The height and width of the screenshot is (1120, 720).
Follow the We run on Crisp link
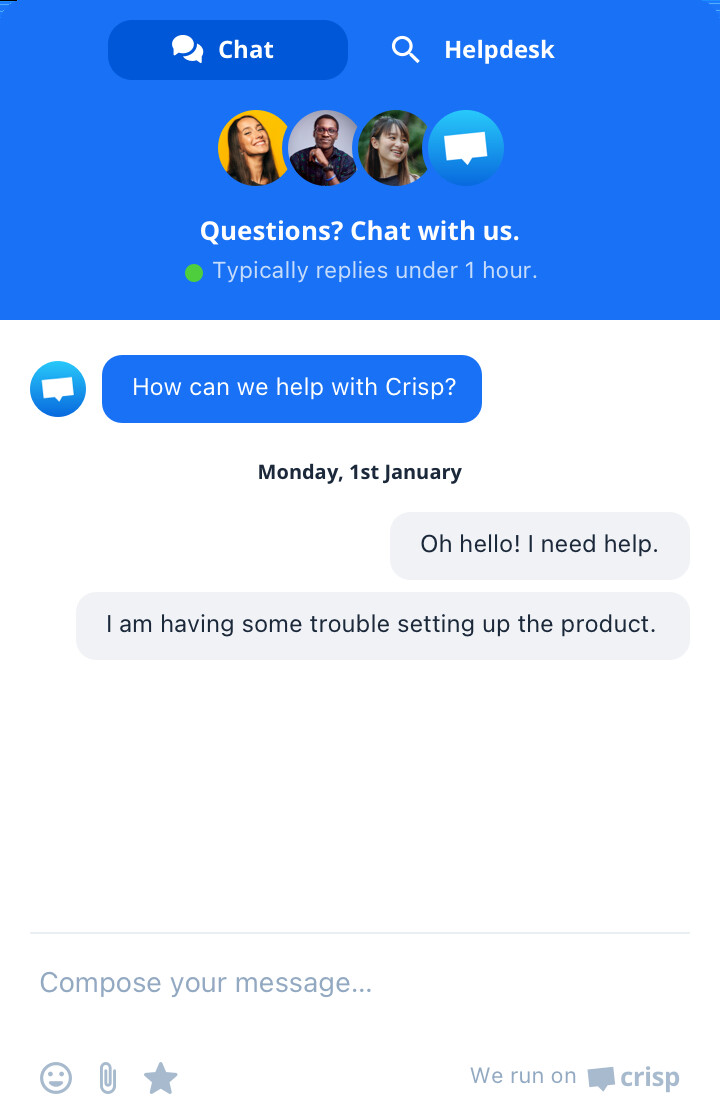(x=575, y=1077)
